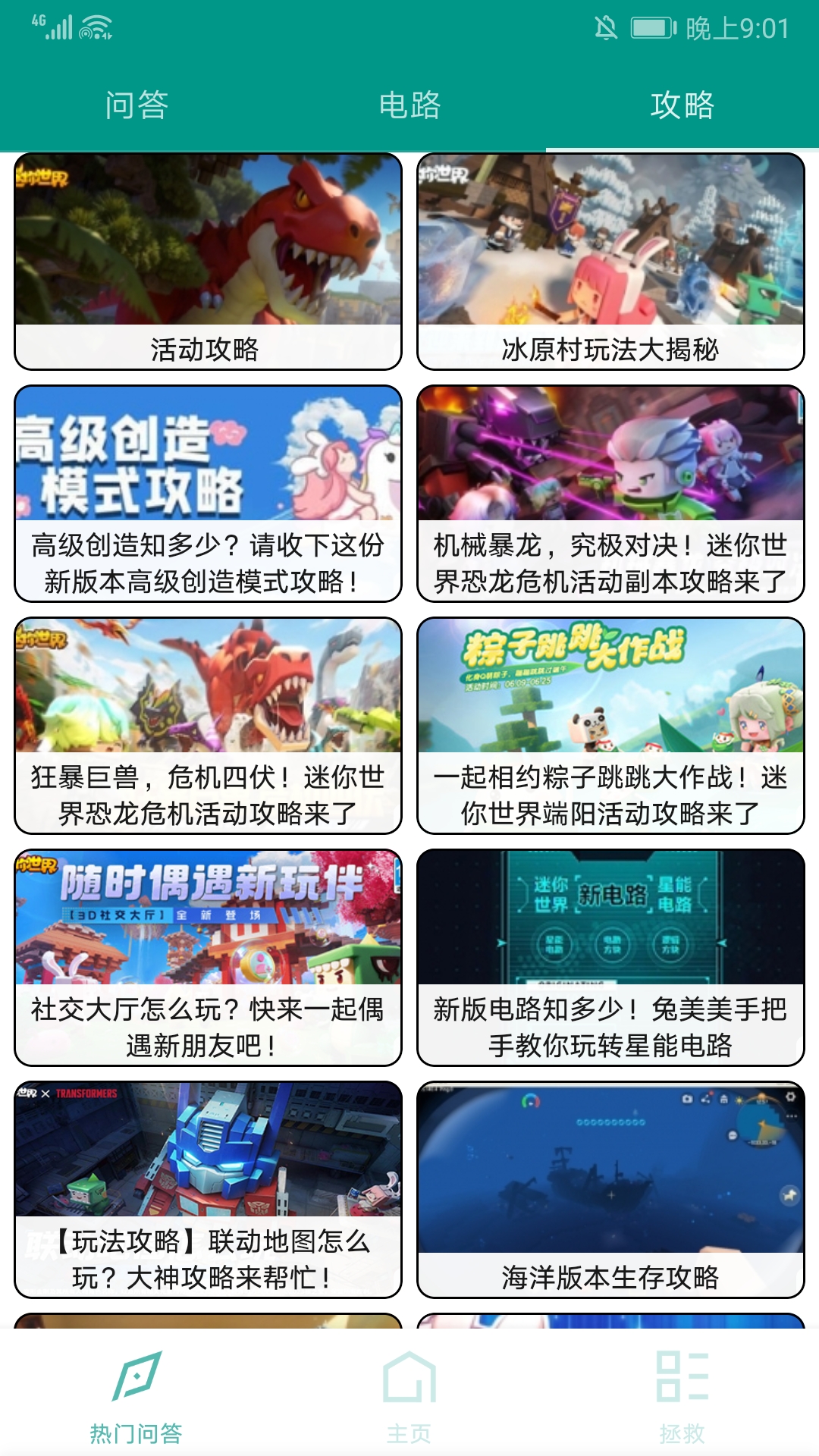Switch to the 电路 top tab
This screenshot has height=1456, width=819.
pyautogui.click(x=409, y=105)
